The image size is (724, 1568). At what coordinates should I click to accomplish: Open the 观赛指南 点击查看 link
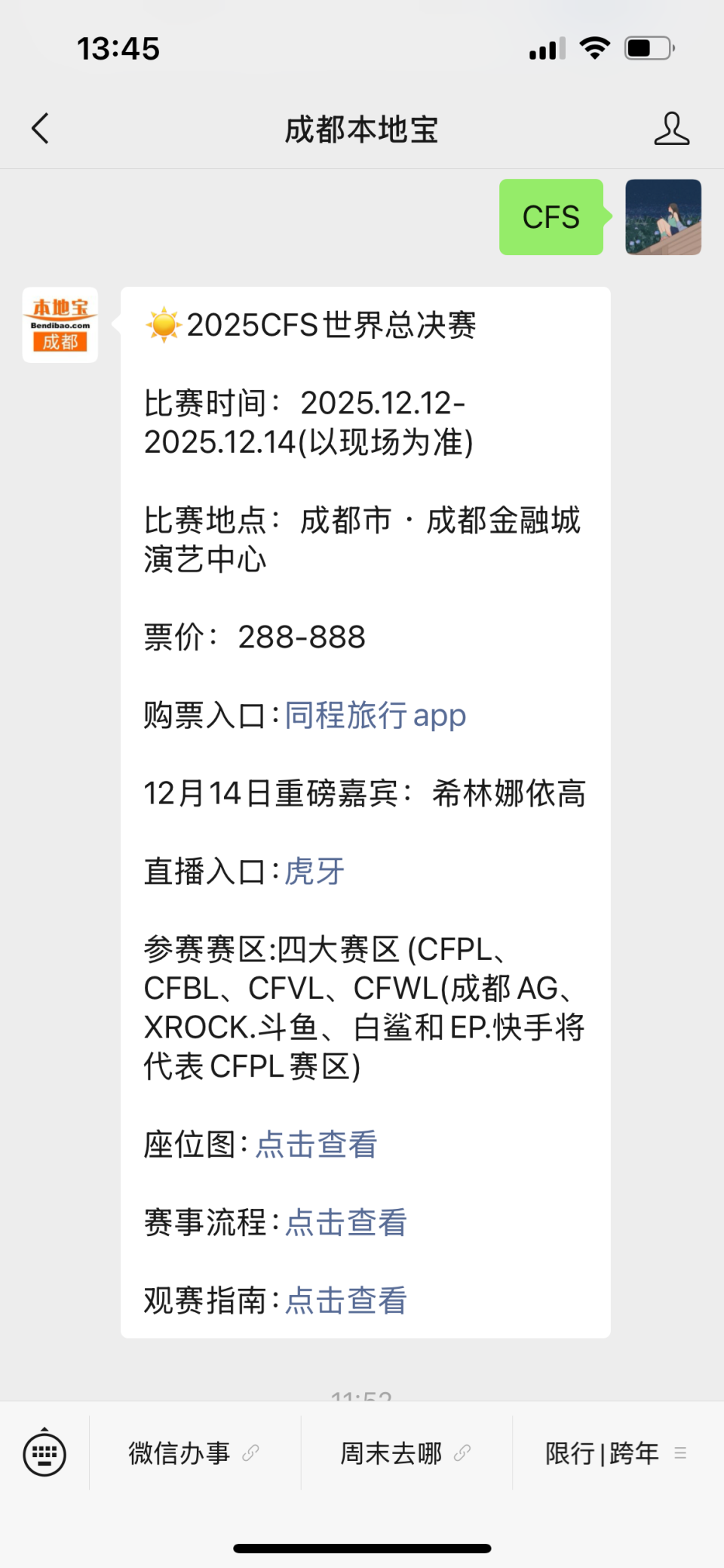point(346,1300)
